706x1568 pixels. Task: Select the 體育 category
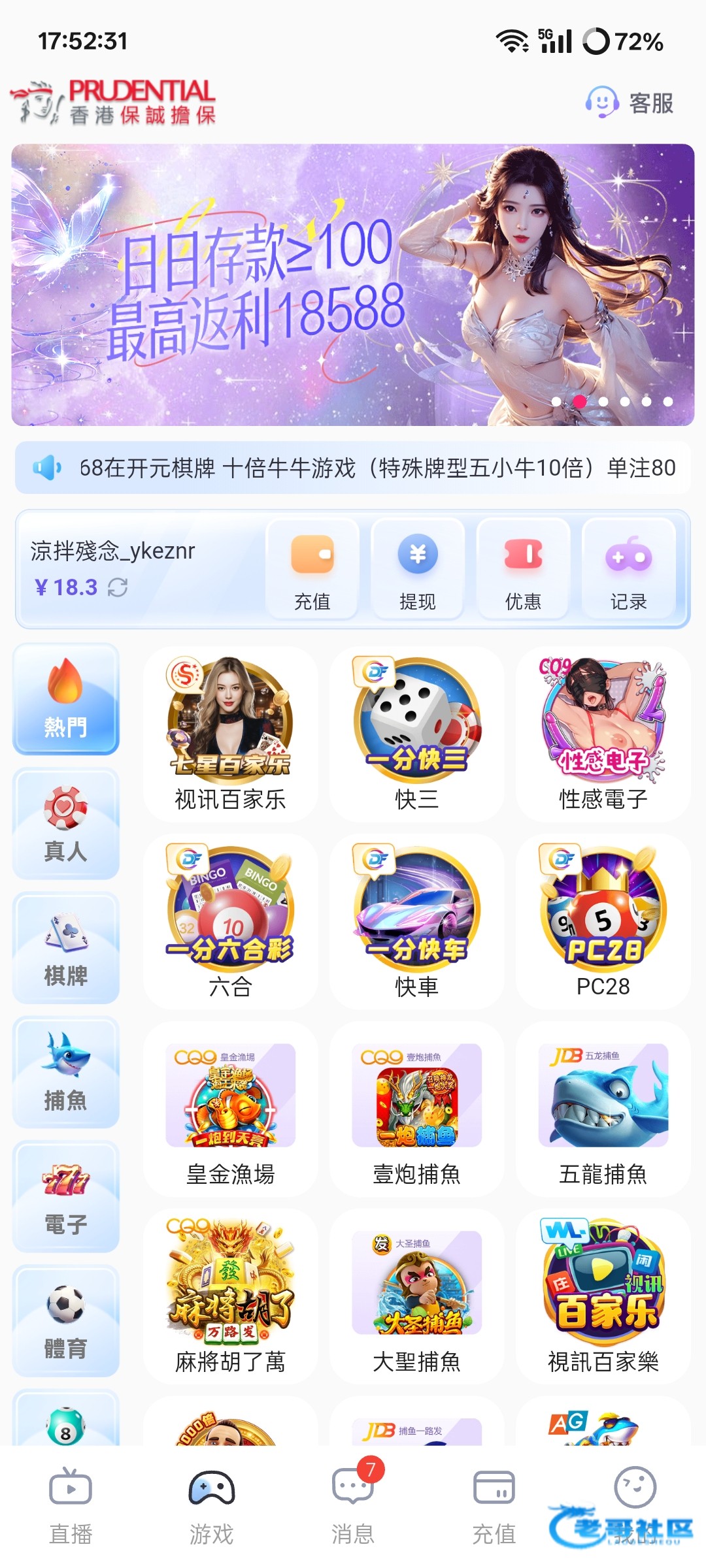point(65,1321)
